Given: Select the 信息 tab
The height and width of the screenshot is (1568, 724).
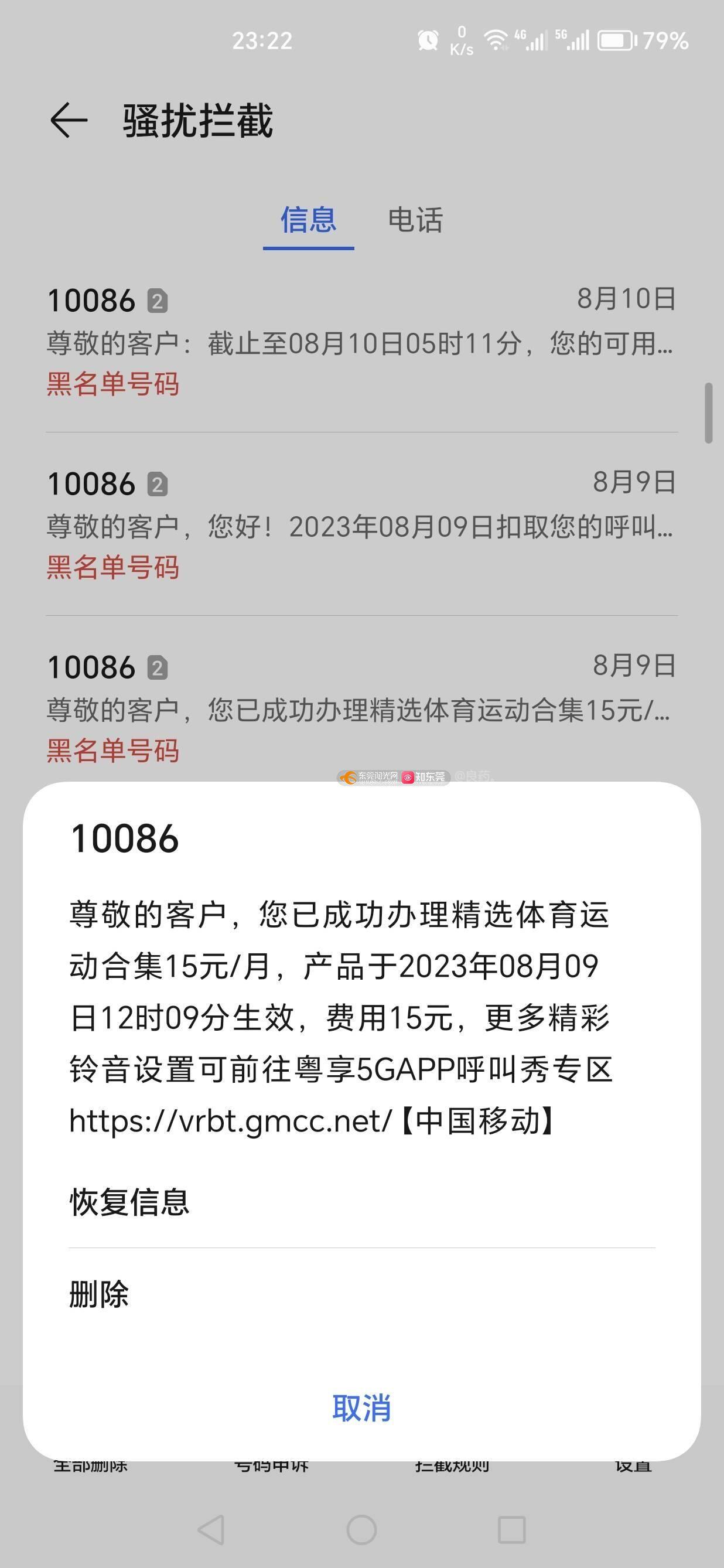Looking at the screenshot, I should click(309, 220).
